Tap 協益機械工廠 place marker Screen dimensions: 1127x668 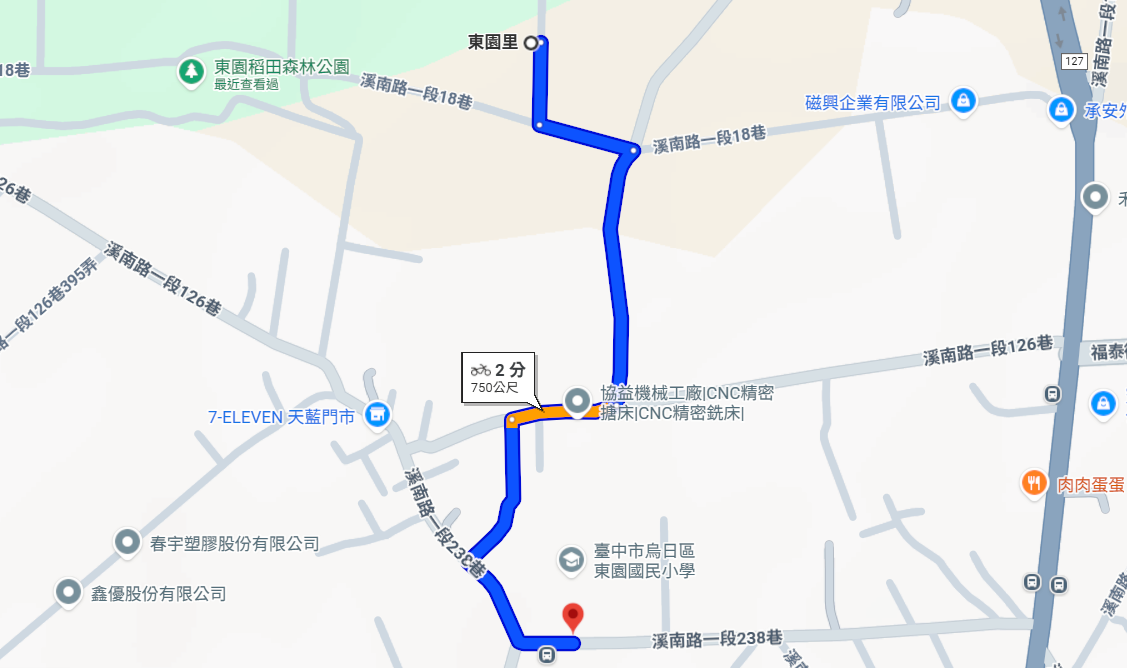click(x=577, y=402)
